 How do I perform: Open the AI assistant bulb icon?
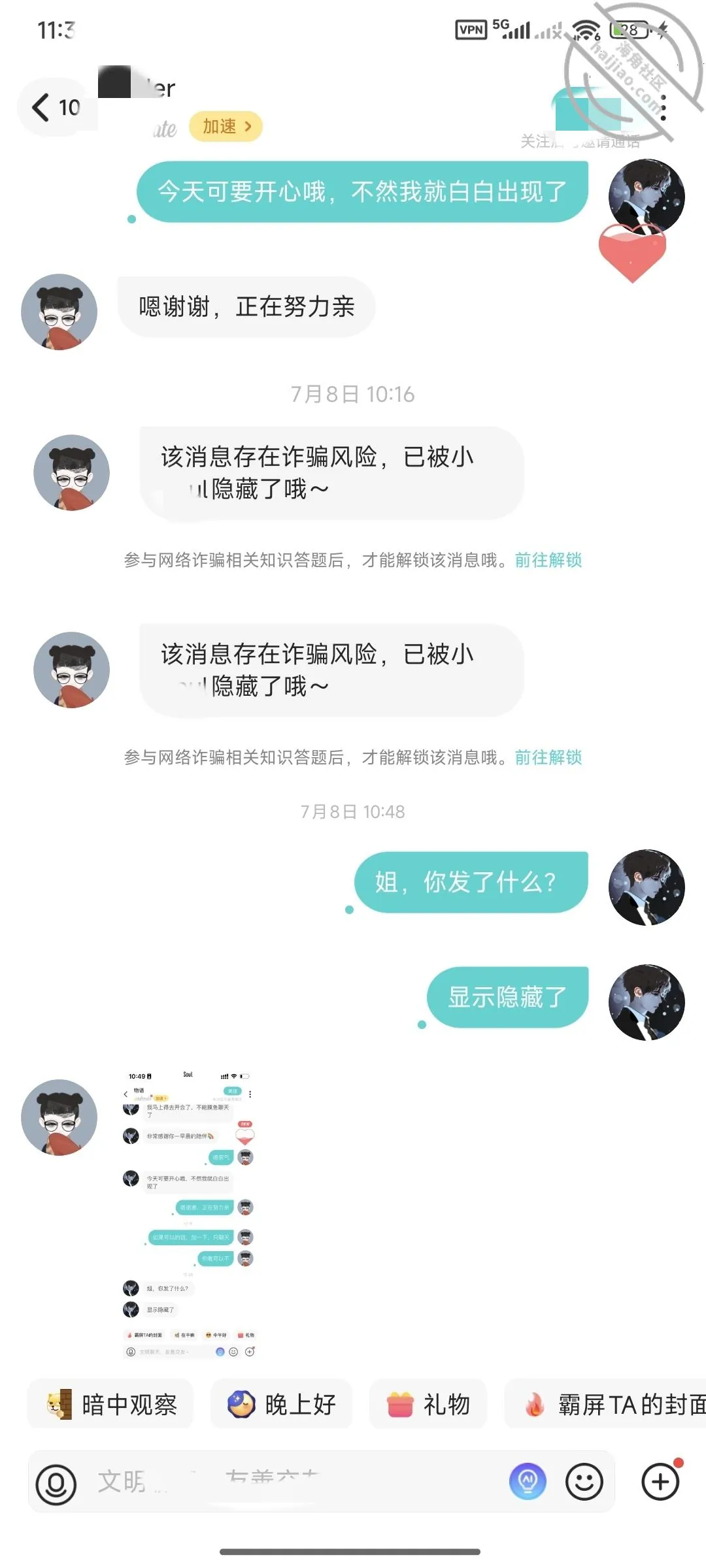[528, 1481]
